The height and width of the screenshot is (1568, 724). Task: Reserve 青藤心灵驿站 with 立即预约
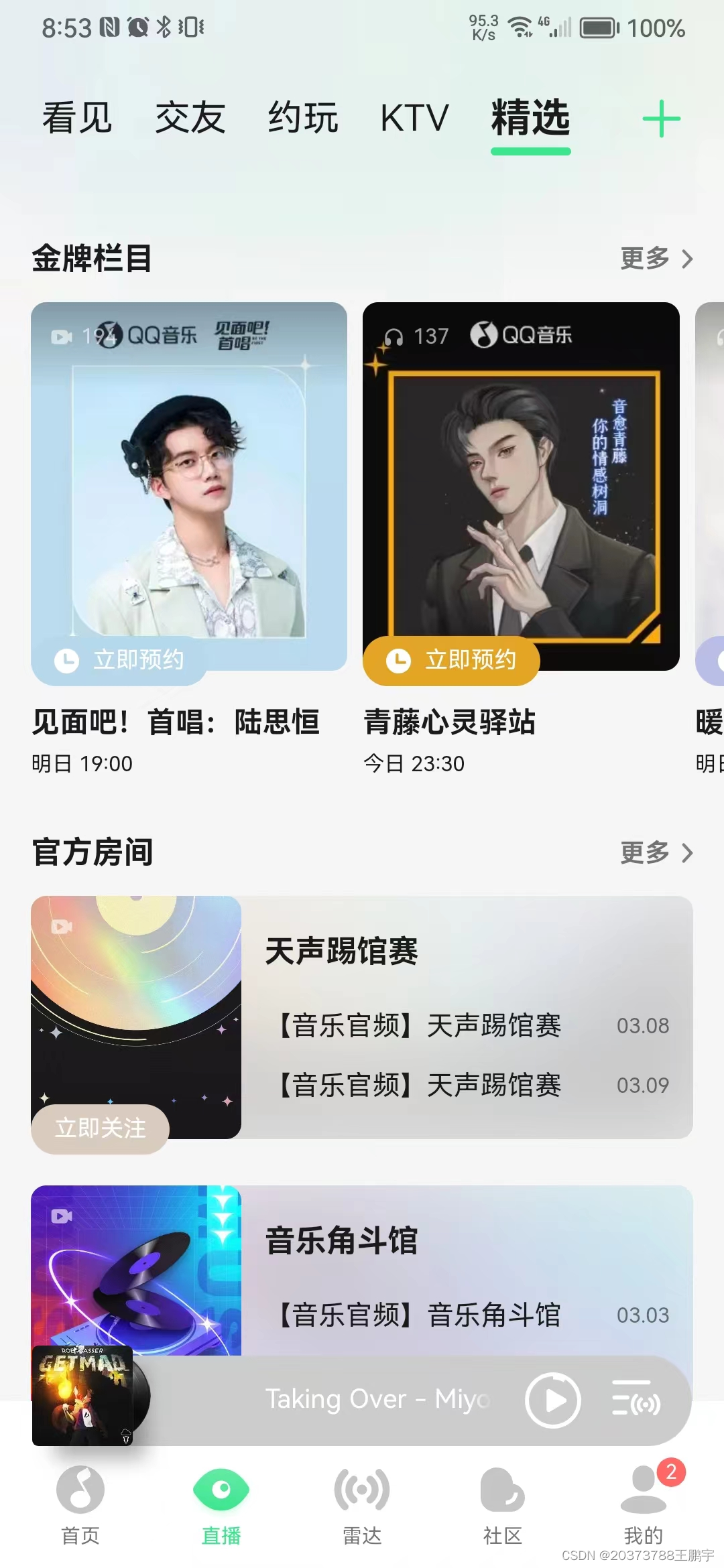[x=451, y=660]
